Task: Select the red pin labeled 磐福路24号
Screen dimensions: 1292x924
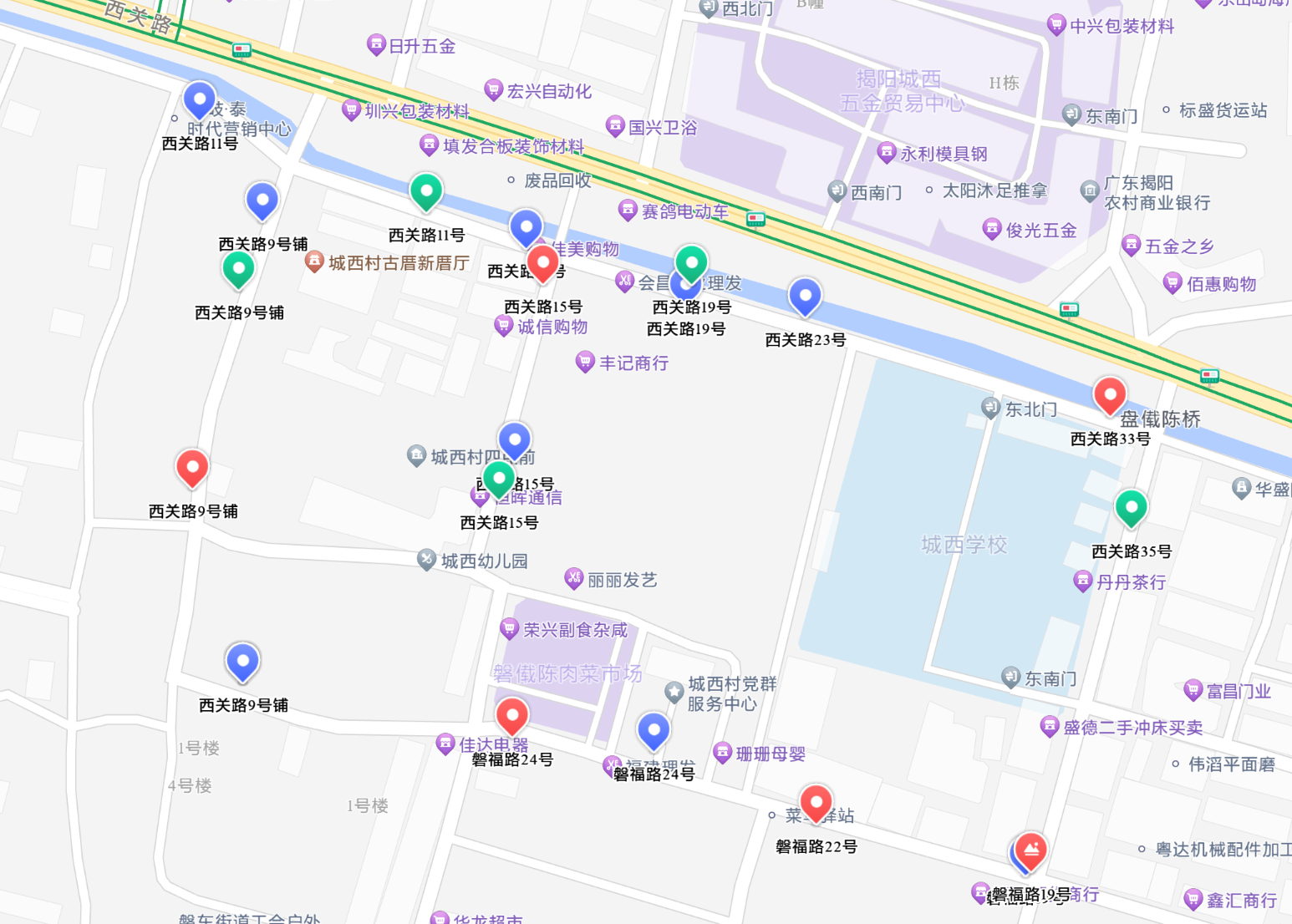Action: coord(512,715)
